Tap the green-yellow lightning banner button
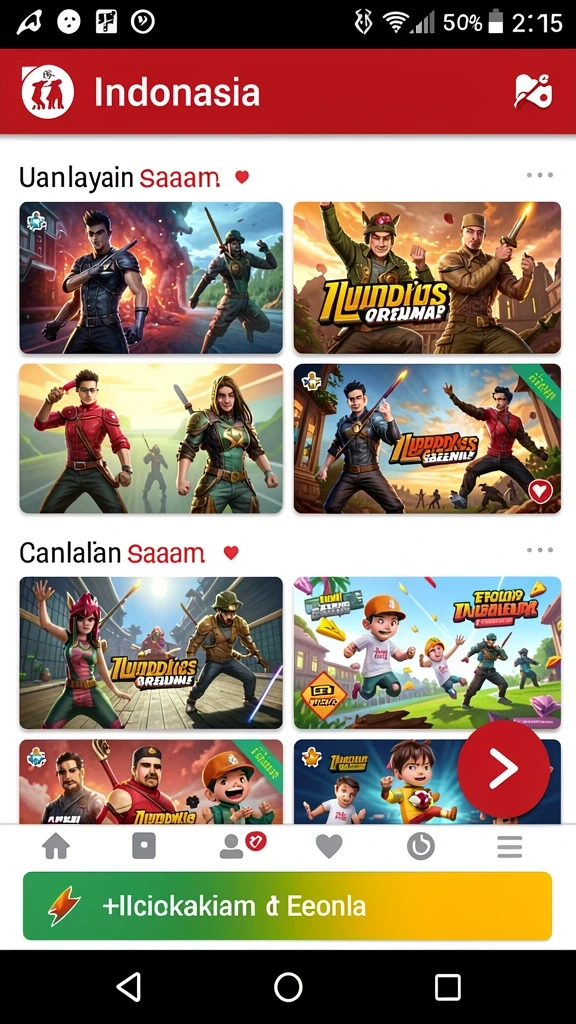The width and height of the screenshot is (576, 1024). coord(287,906)
